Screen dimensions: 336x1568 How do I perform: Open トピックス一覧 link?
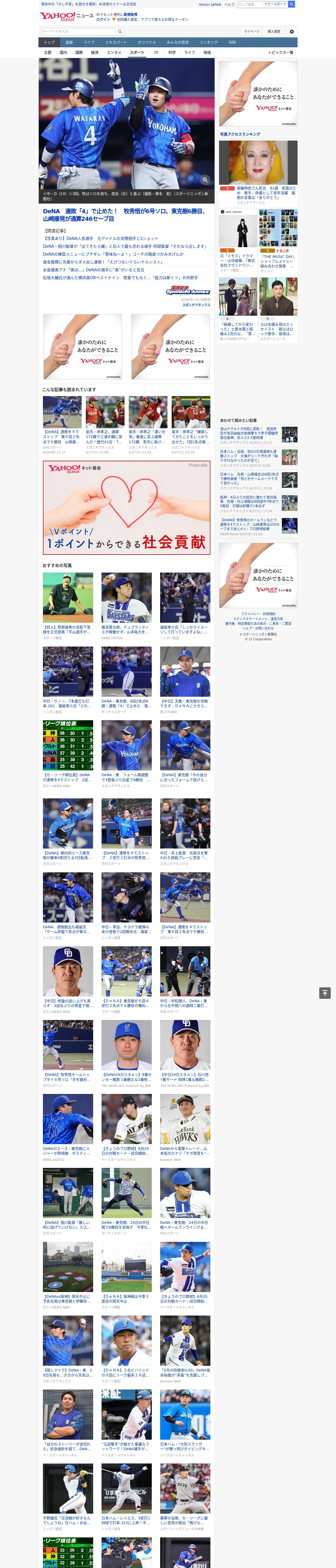(x=281, y=52)
